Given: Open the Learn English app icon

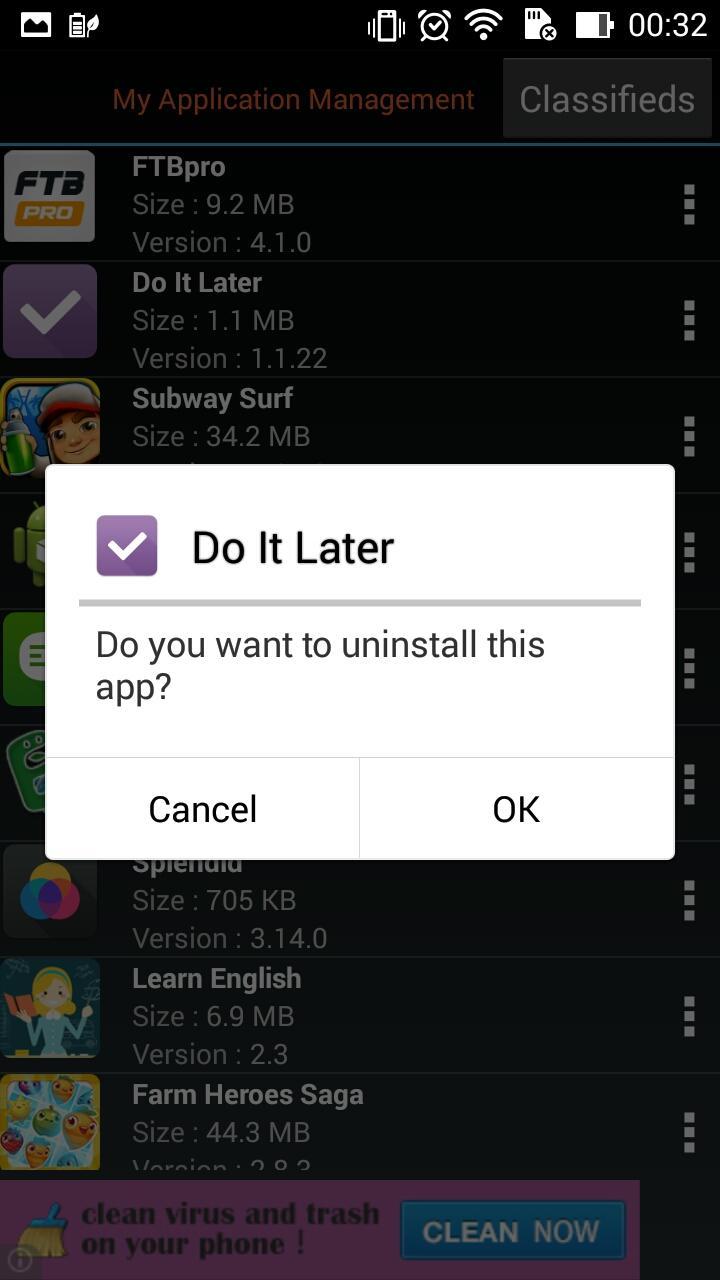Looking at the screenshot, I should pos(49,1008).
